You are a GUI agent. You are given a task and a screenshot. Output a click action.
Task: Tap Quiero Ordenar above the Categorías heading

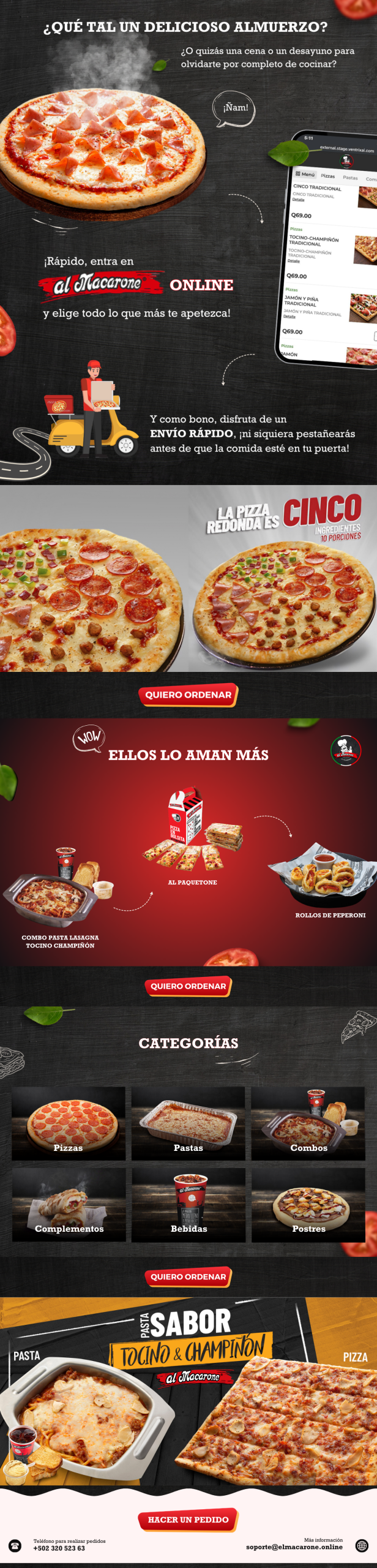point(188,986)
